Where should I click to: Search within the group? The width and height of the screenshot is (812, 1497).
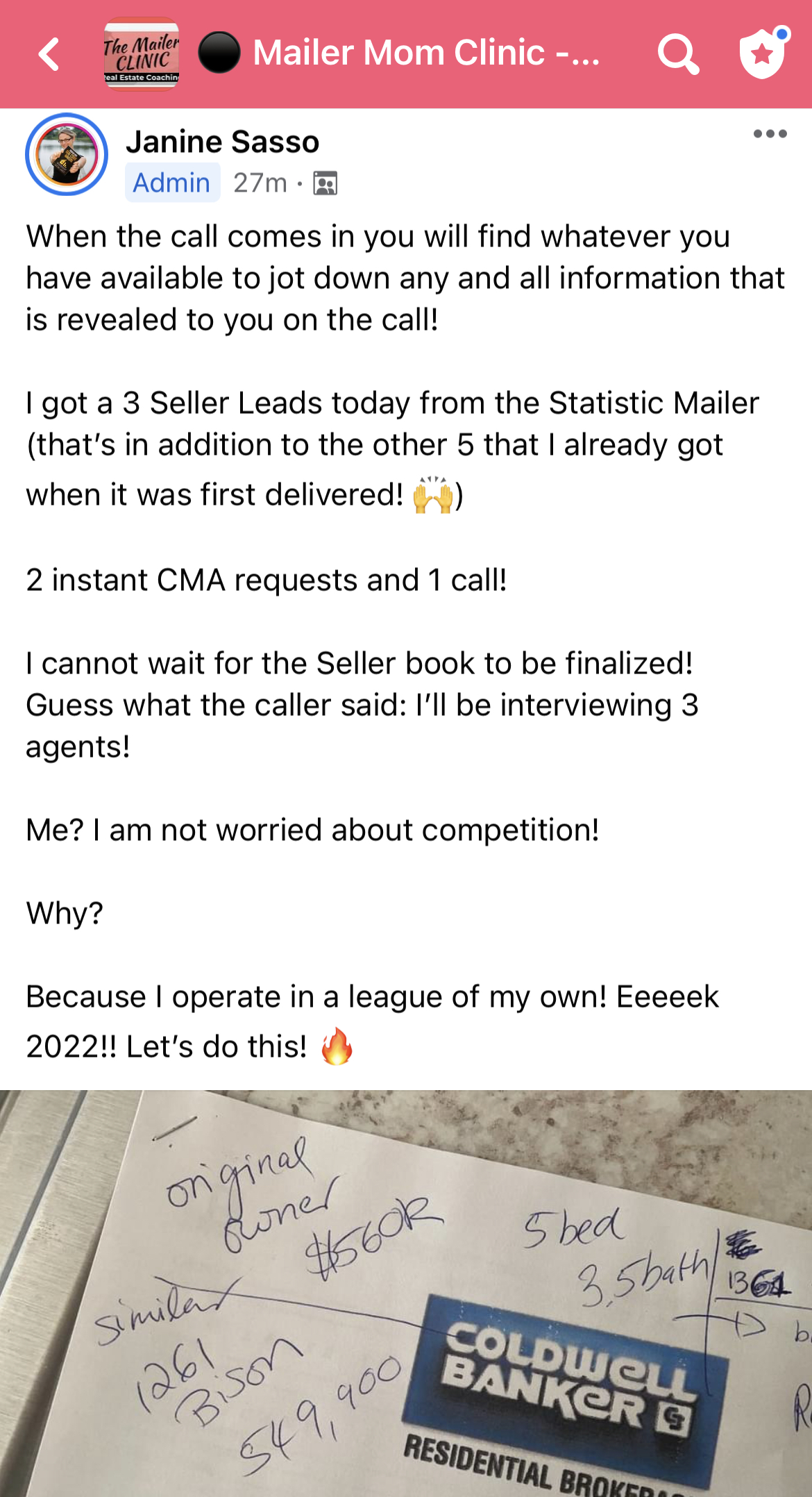[677, 53]
